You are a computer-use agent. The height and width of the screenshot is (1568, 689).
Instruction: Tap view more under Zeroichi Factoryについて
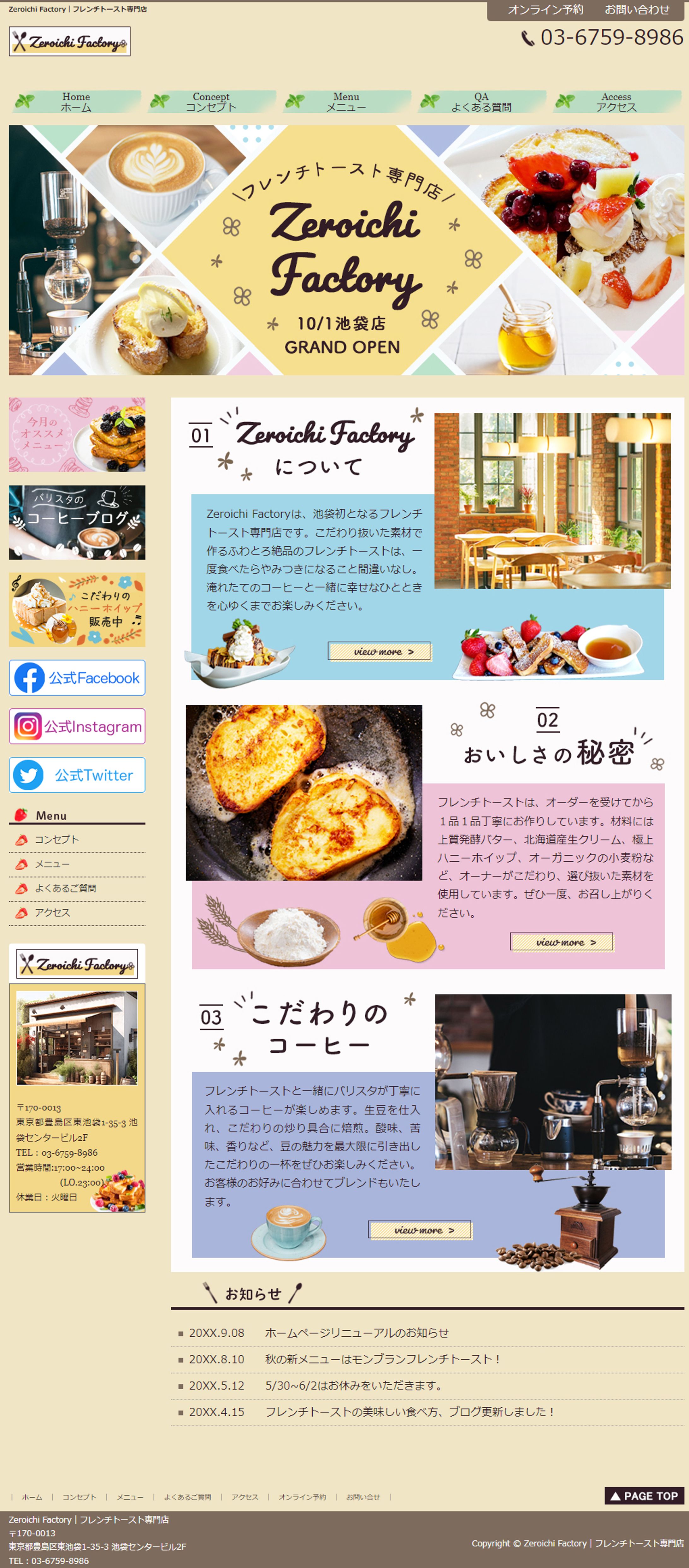pyautogui.click(x=380, y=651)
